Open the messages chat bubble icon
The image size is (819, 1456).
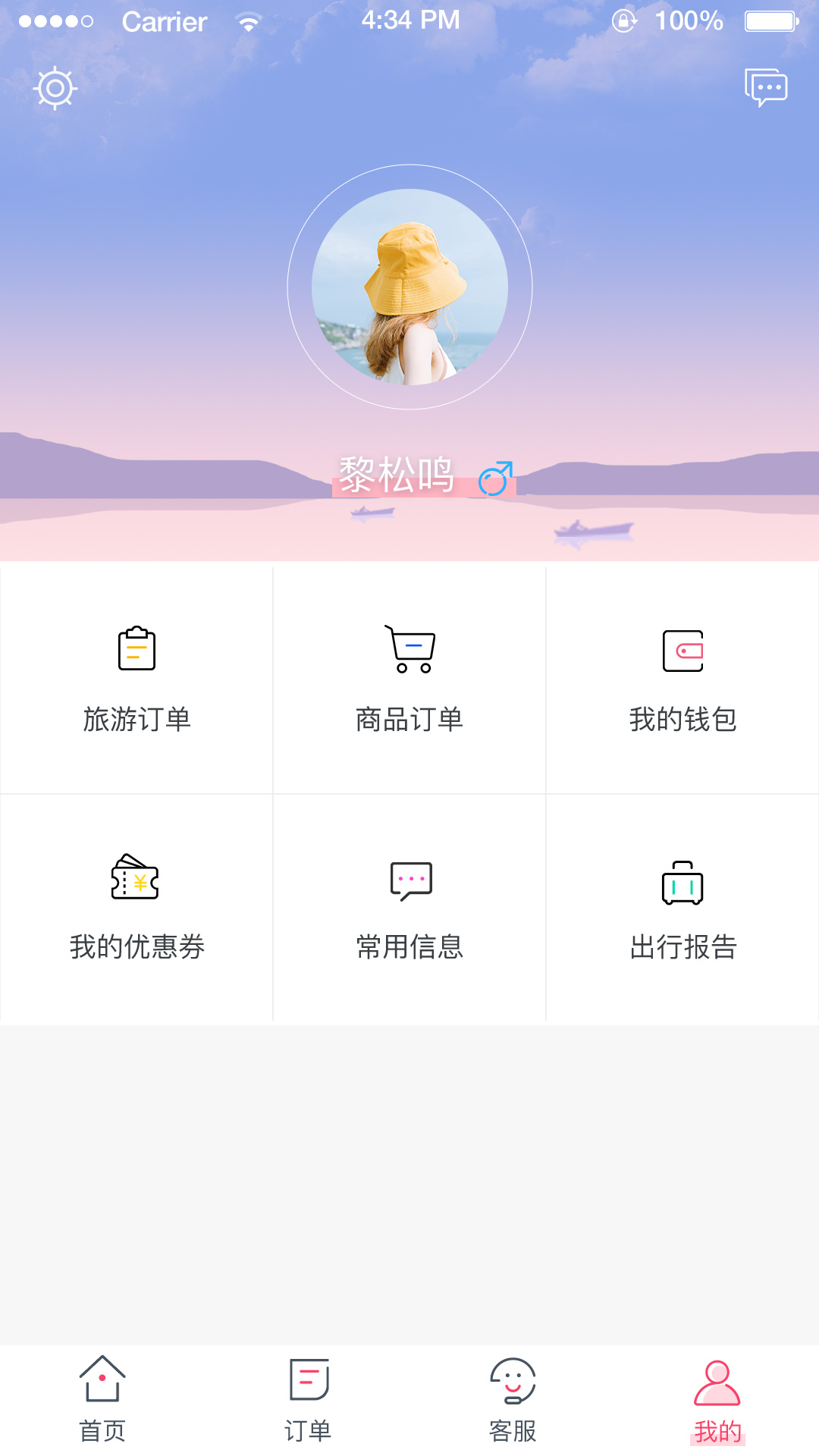766,88
